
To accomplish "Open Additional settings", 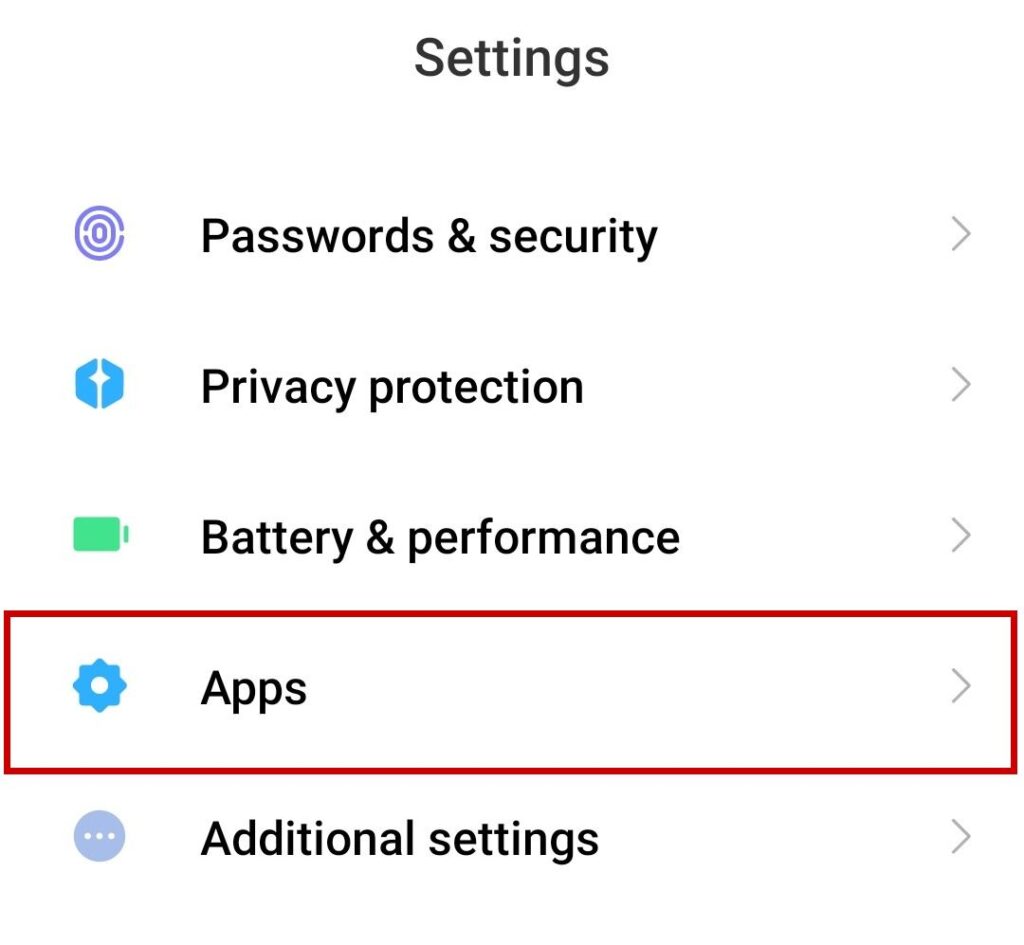I will point(399,838).
